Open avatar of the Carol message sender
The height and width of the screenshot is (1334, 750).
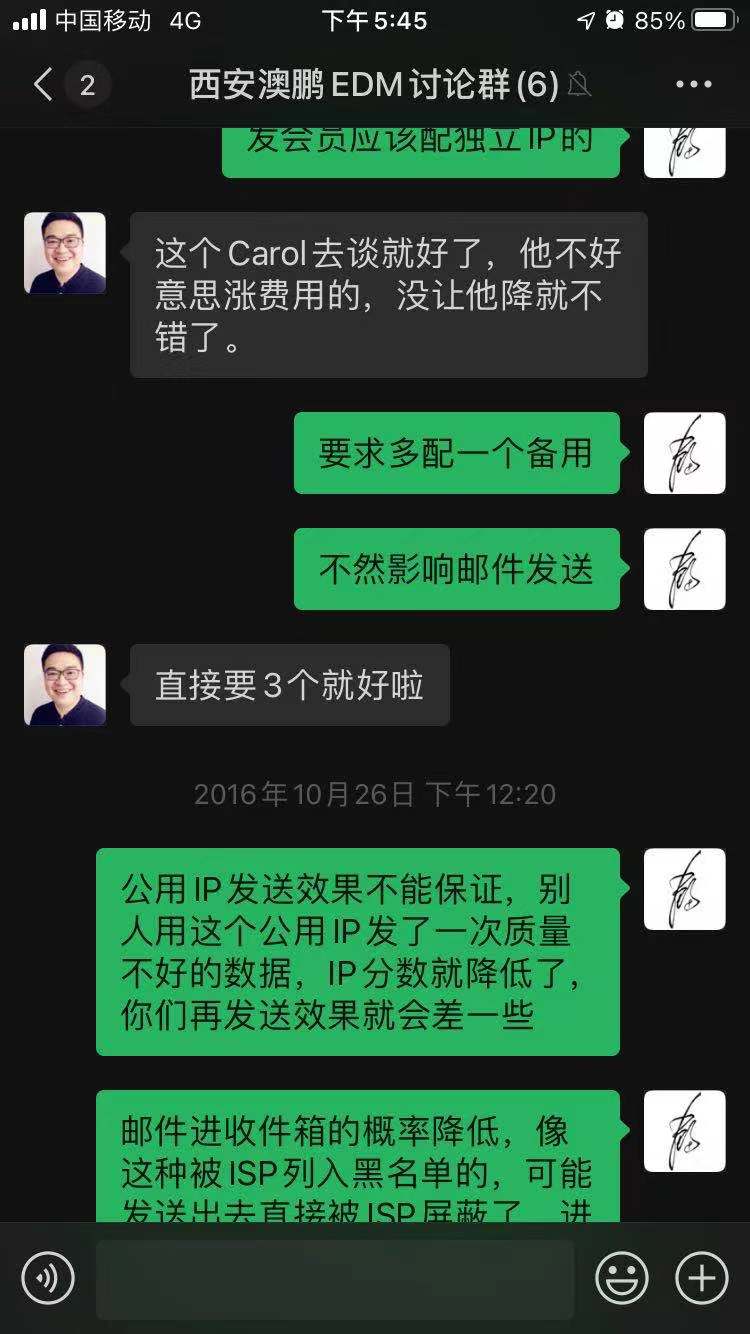[x=65, y=253]
